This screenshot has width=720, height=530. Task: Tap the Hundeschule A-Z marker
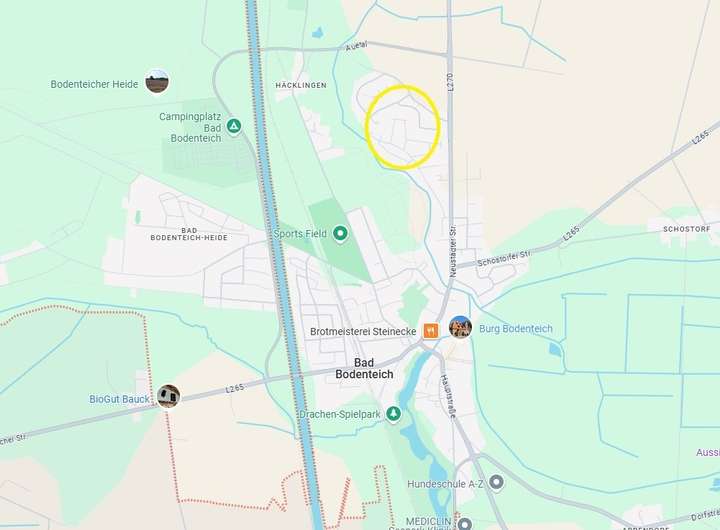496,482
